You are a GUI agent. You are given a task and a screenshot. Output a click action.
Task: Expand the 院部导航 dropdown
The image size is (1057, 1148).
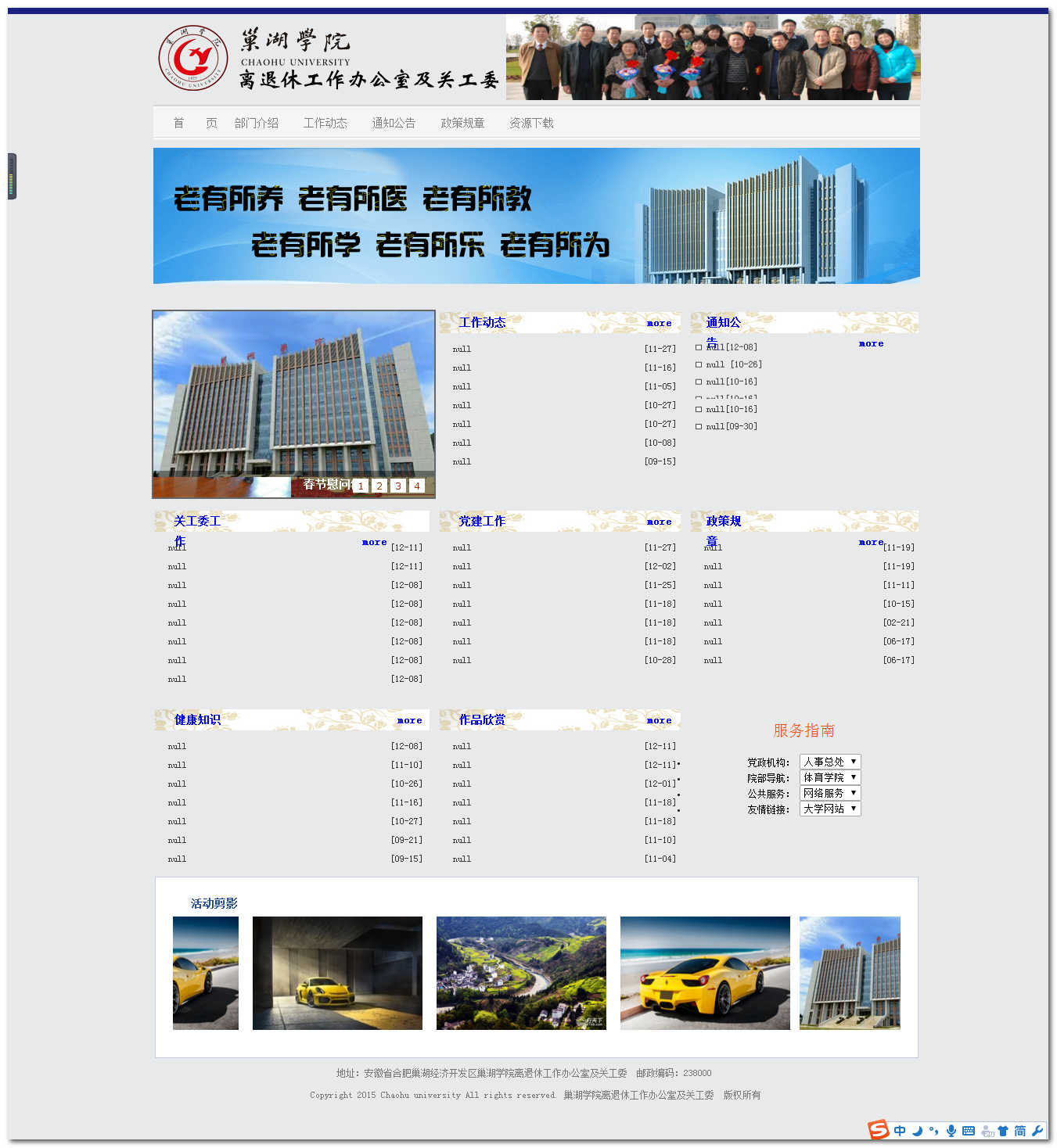829,777
